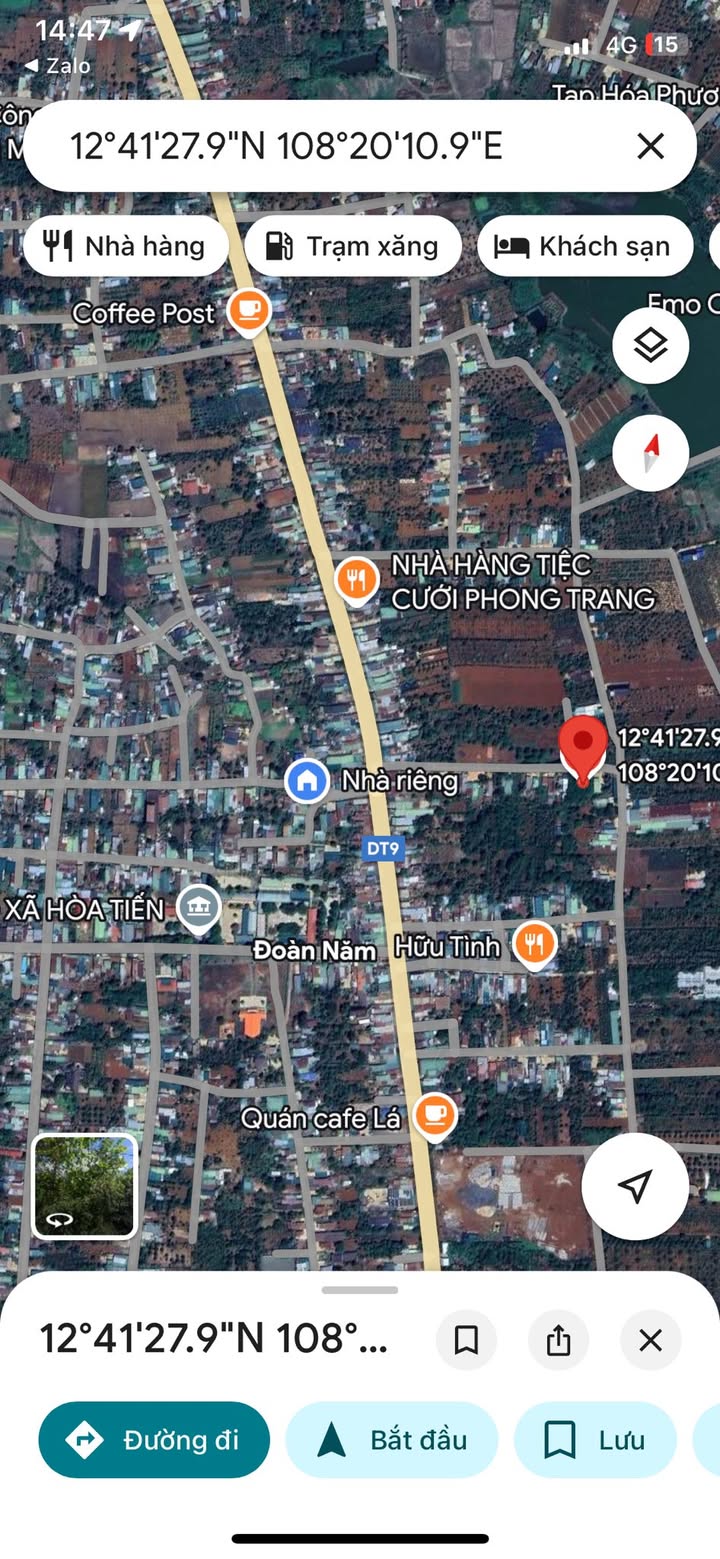Save location with the bookmark icon
Viewport: 720px width, 1559px height.
pyautogui.click(x=466, y=1340)
